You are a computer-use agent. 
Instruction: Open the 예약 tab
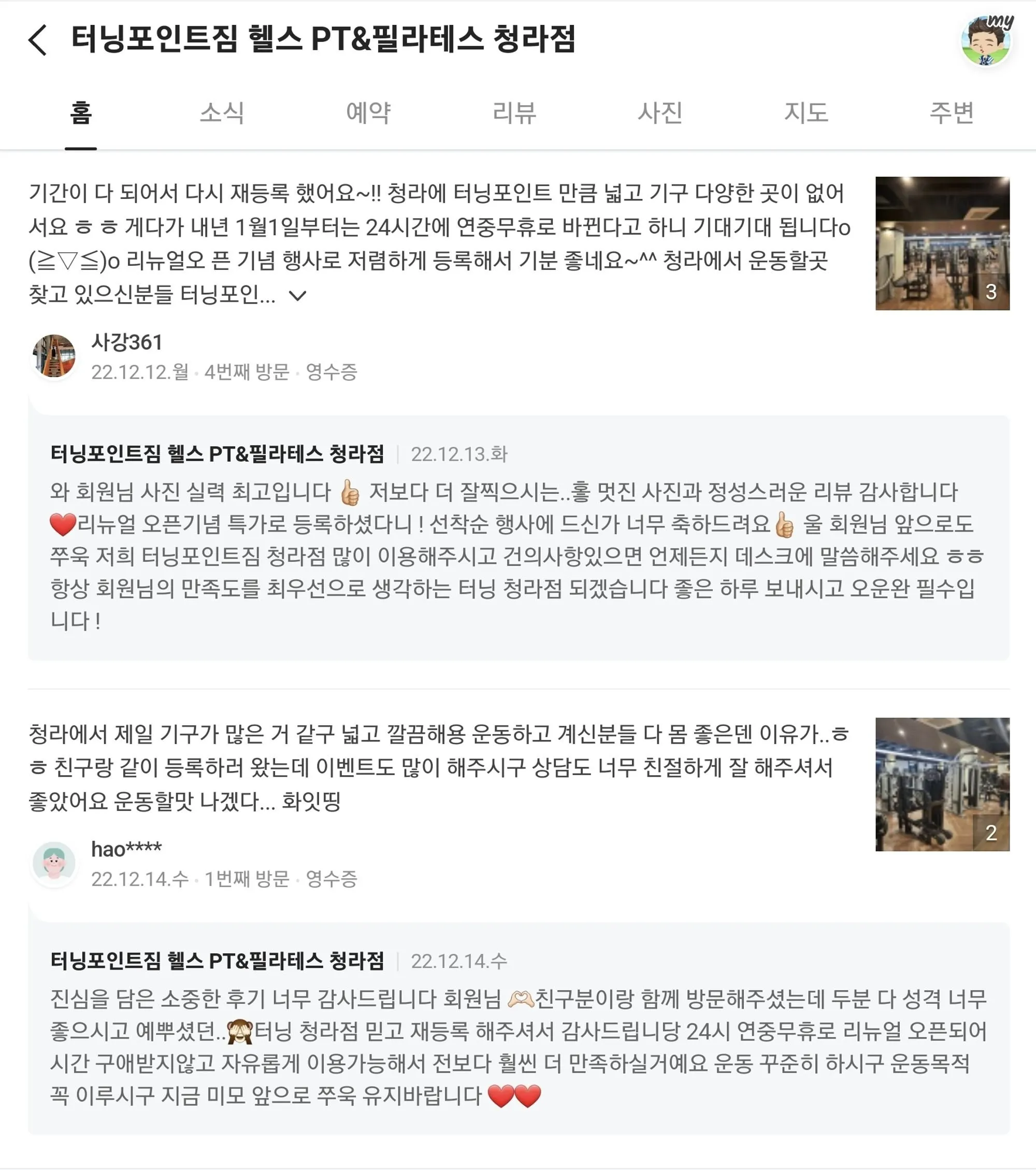tap(368, 113)
